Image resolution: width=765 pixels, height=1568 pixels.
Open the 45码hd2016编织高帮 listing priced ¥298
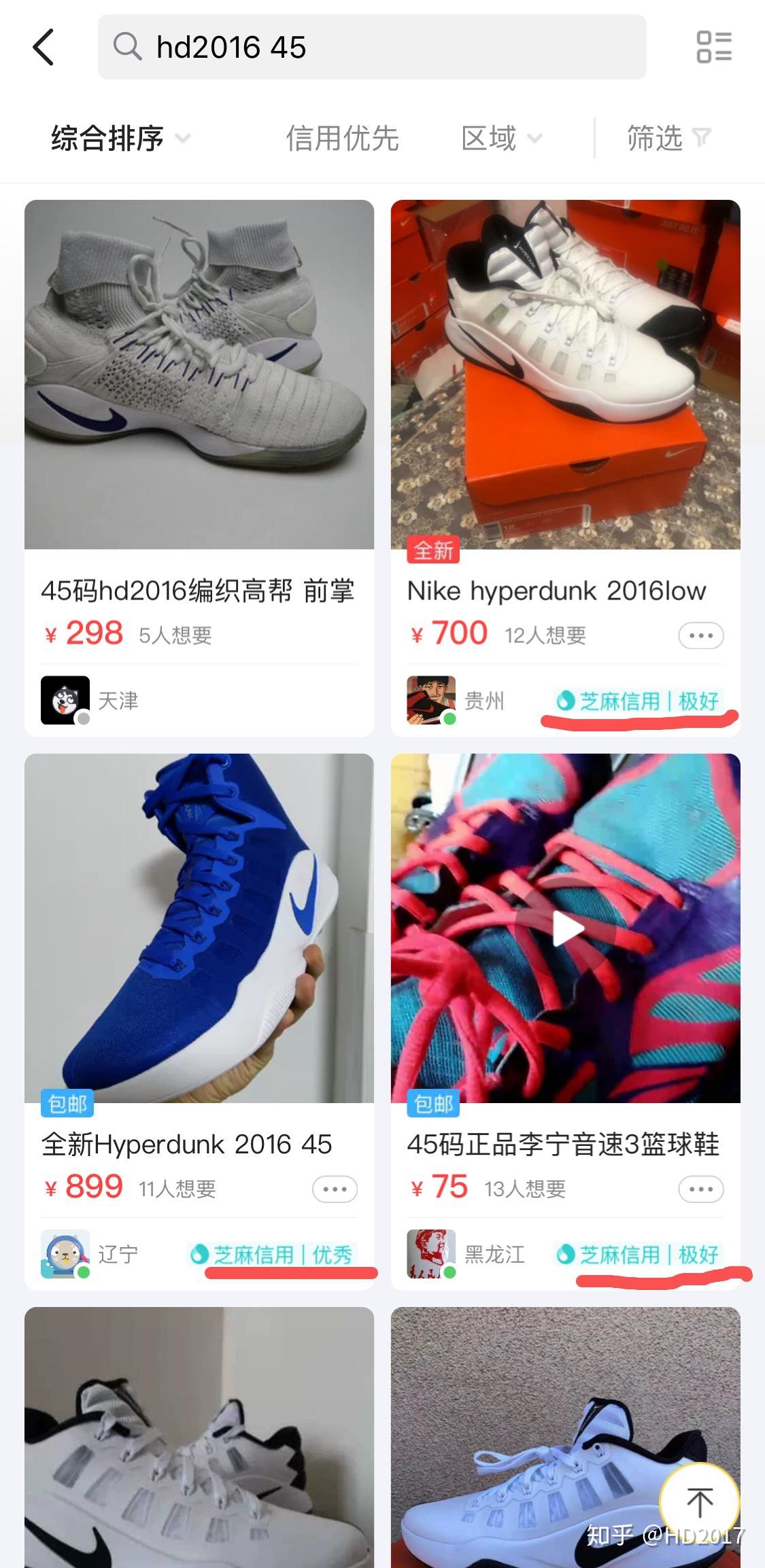click(x=199, y=591)
